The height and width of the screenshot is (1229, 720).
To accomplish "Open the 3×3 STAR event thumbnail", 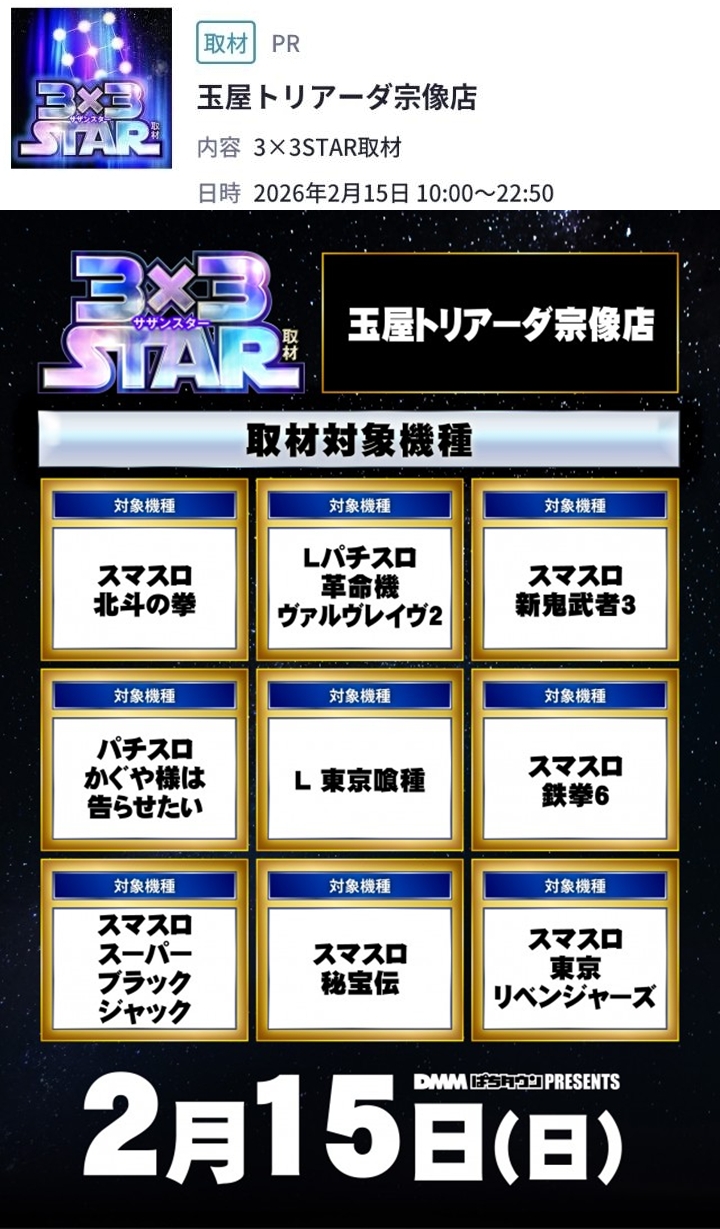I will coord(91,88).
